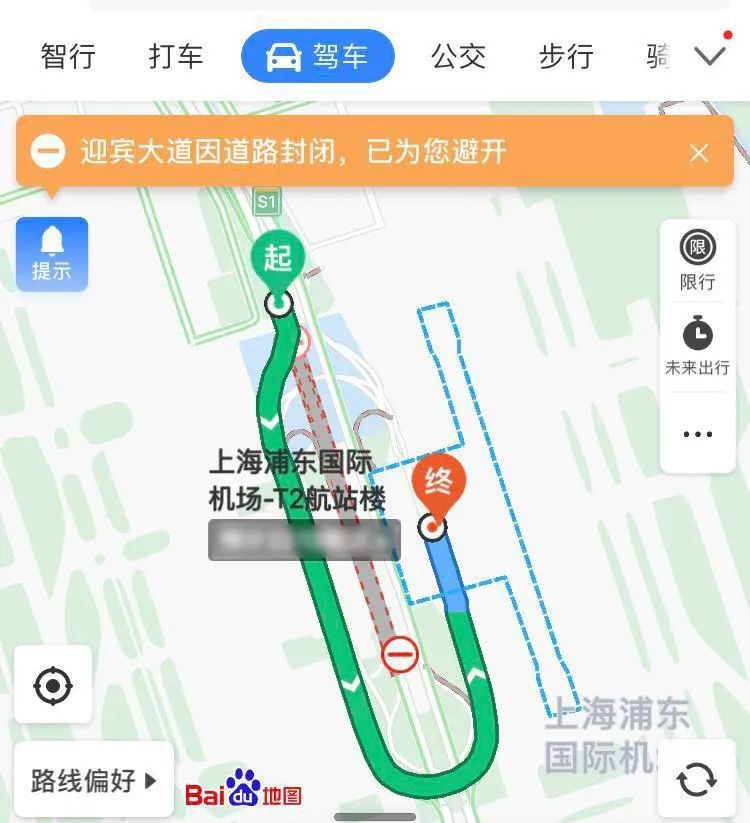Switch to the 打车 taxi tab
This screenshot has height=823, width=750.
(176, 57)
